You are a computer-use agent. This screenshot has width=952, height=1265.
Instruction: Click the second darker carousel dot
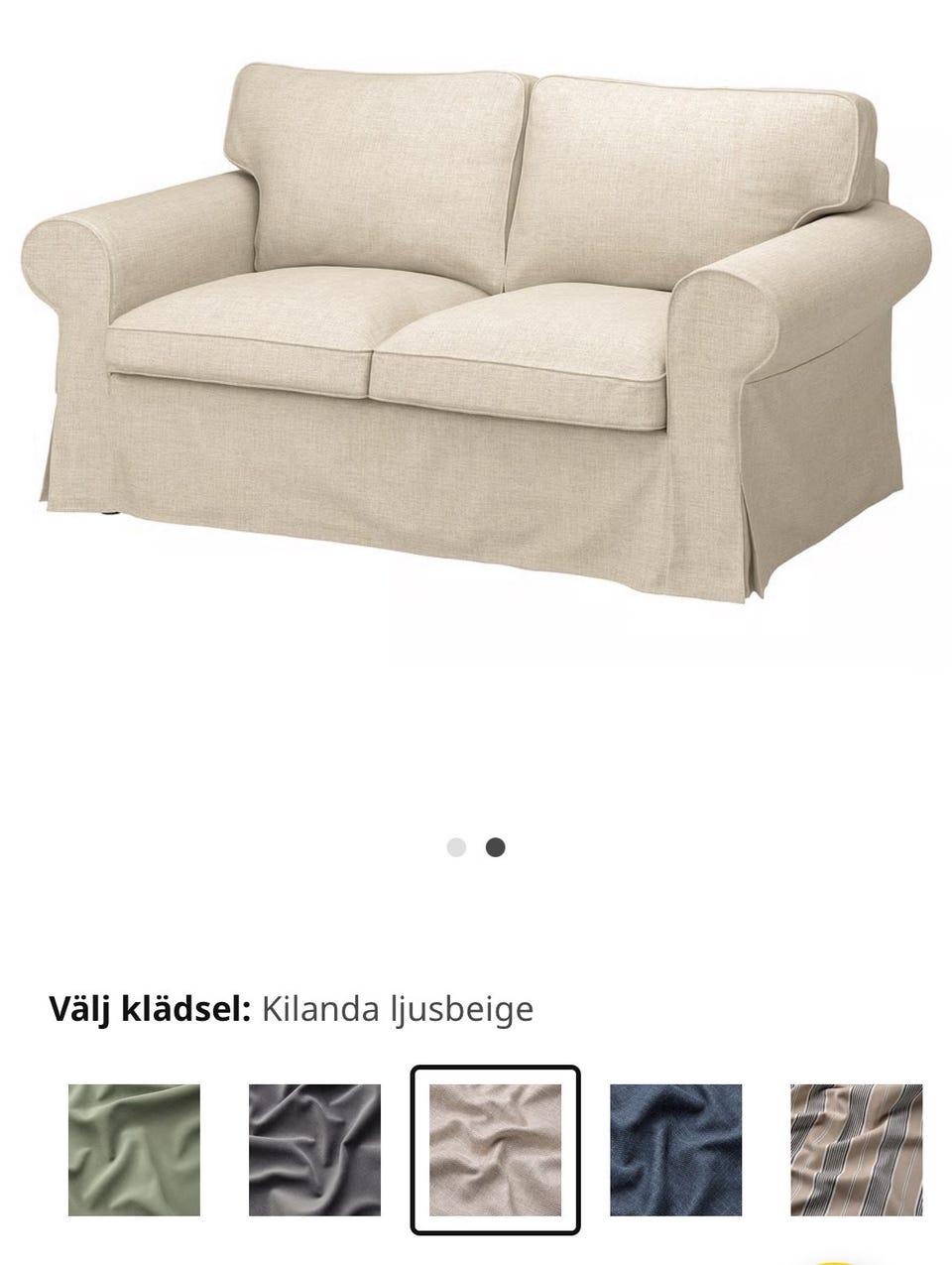point(494,848)
